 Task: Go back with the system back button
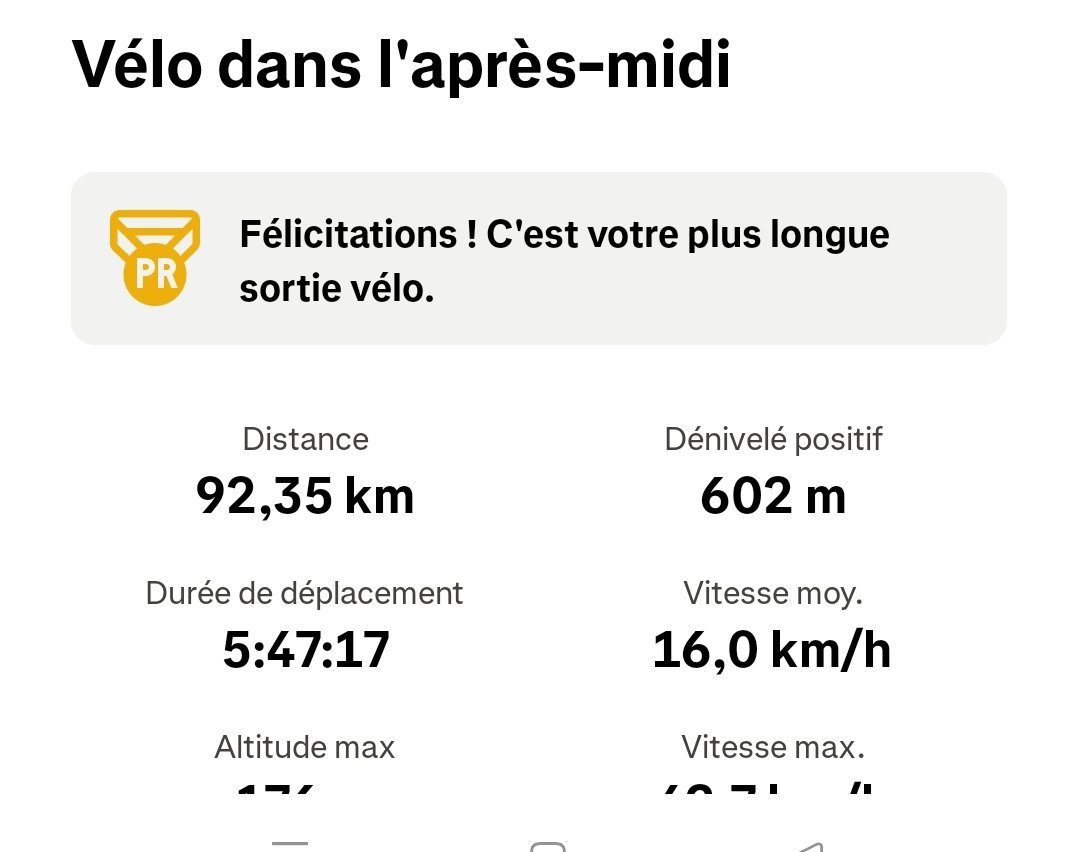806,847
